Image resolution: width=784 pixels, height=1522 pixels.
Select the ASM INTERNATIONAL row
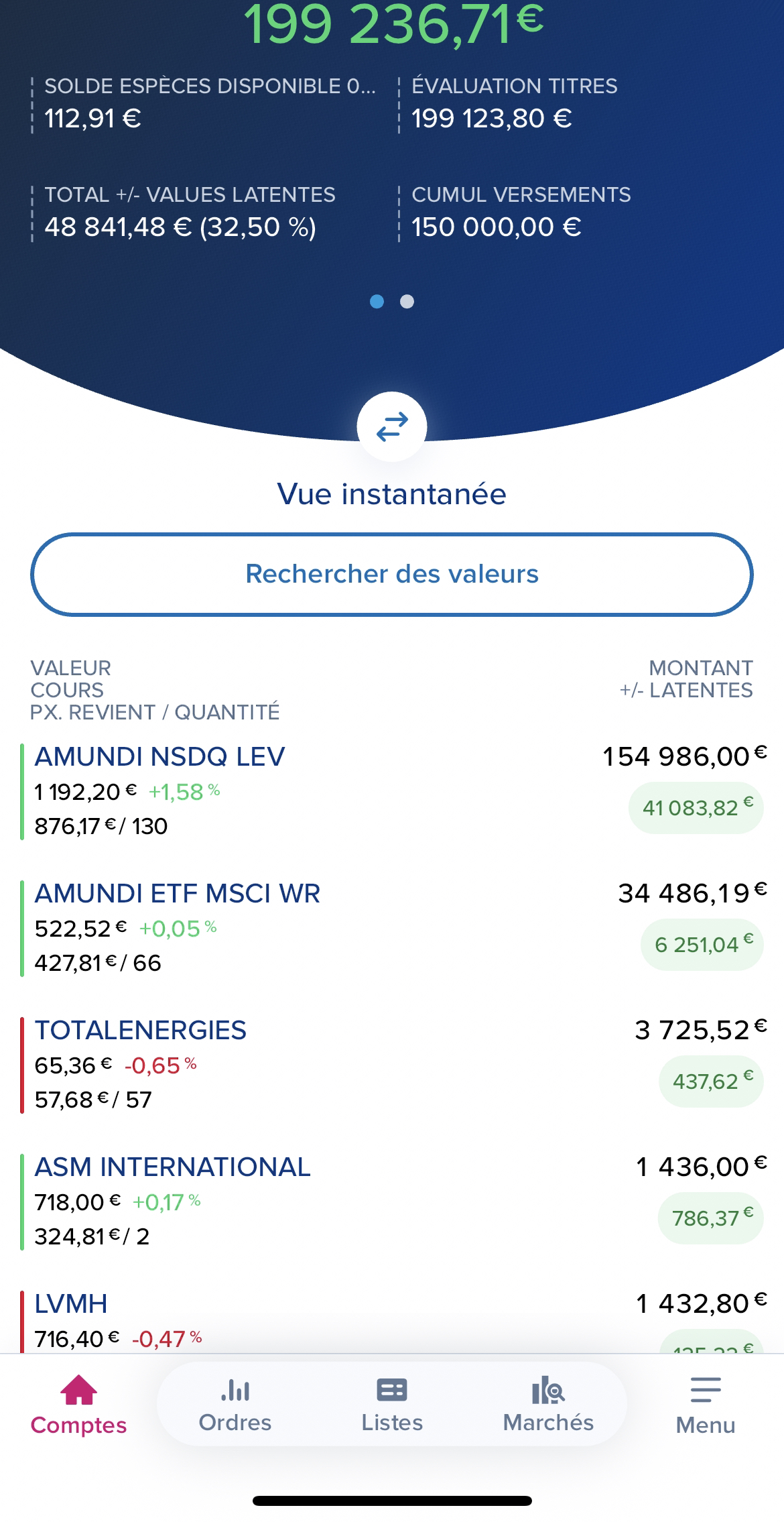coord(392,1202)
